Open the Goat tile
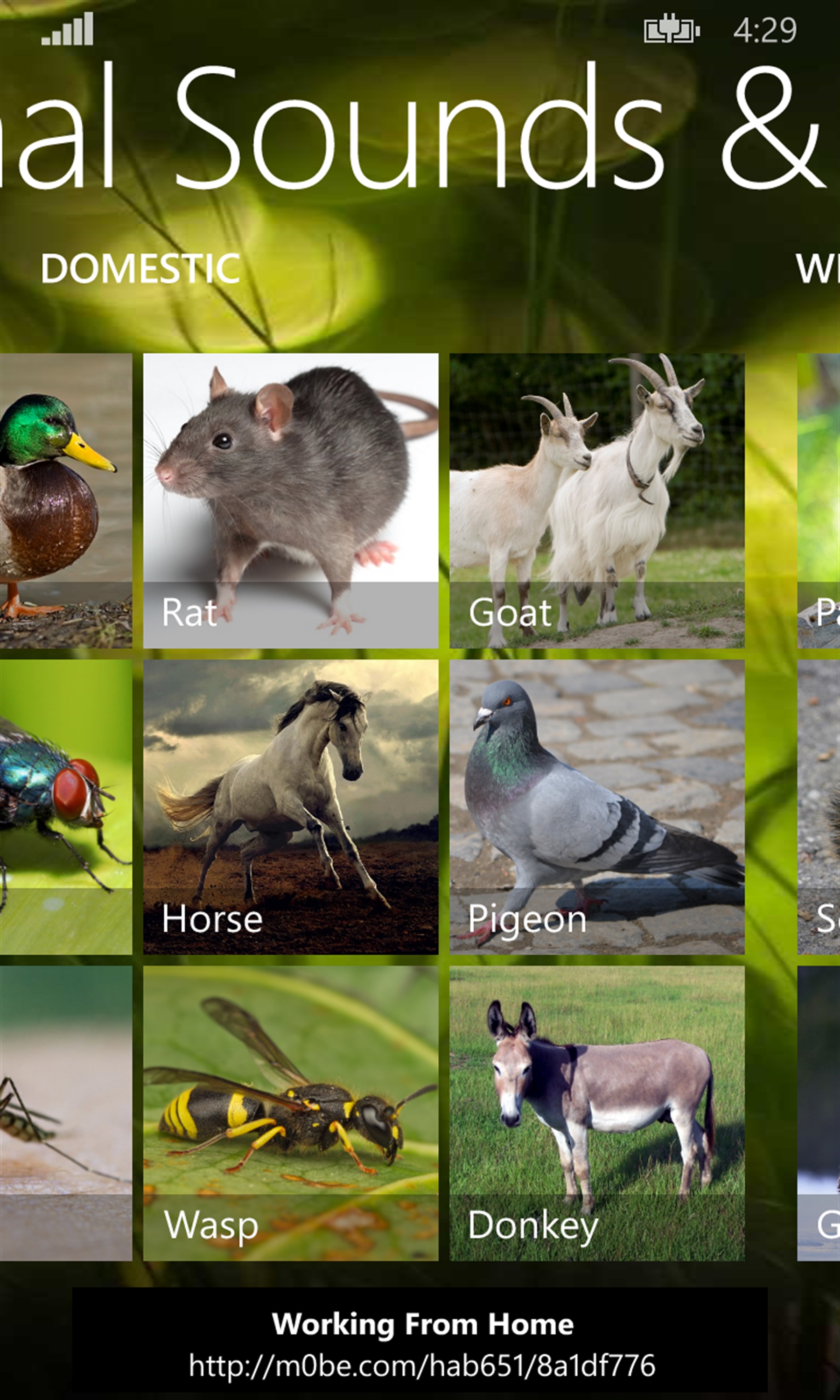This screenshot has height=1400, width=840. (x=596, y=501)
